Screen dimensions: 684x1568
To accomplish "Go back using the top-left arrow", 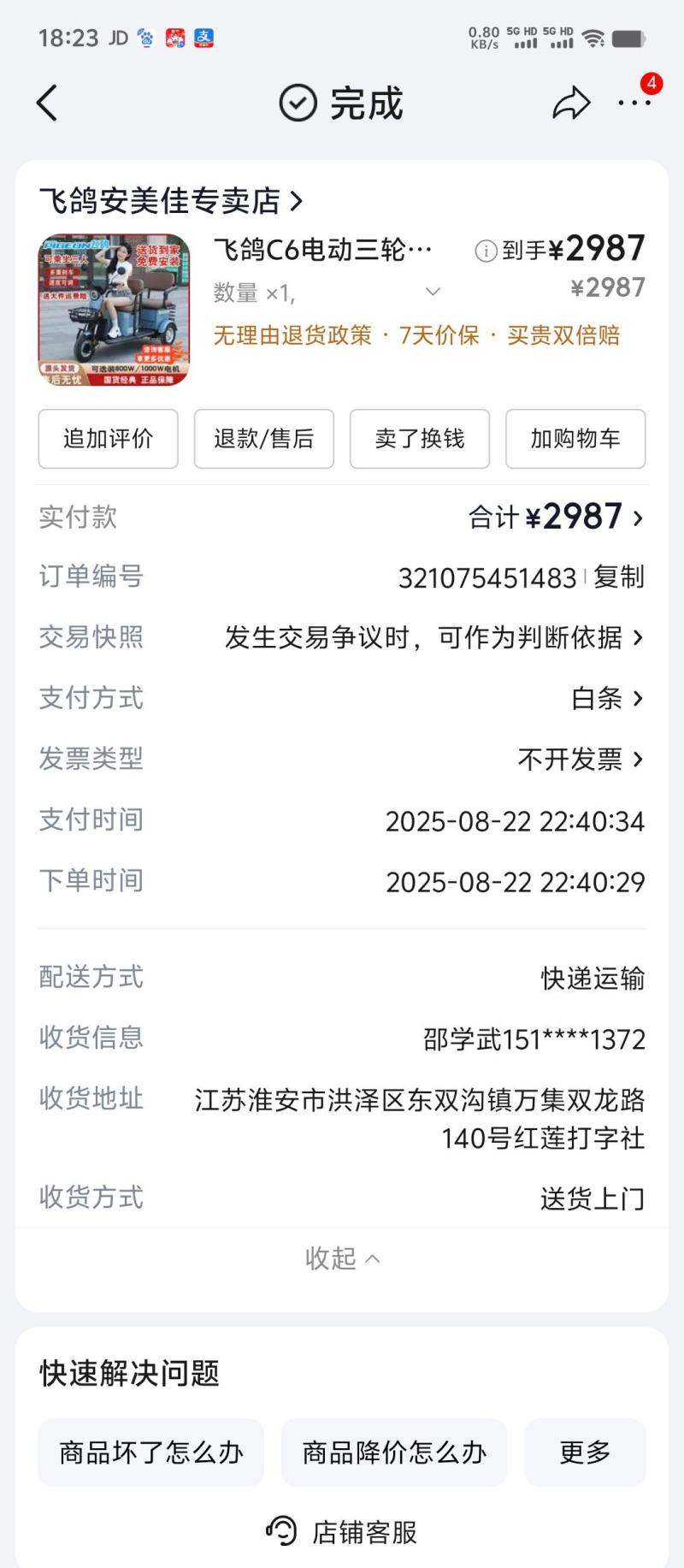I will point(48,104).
